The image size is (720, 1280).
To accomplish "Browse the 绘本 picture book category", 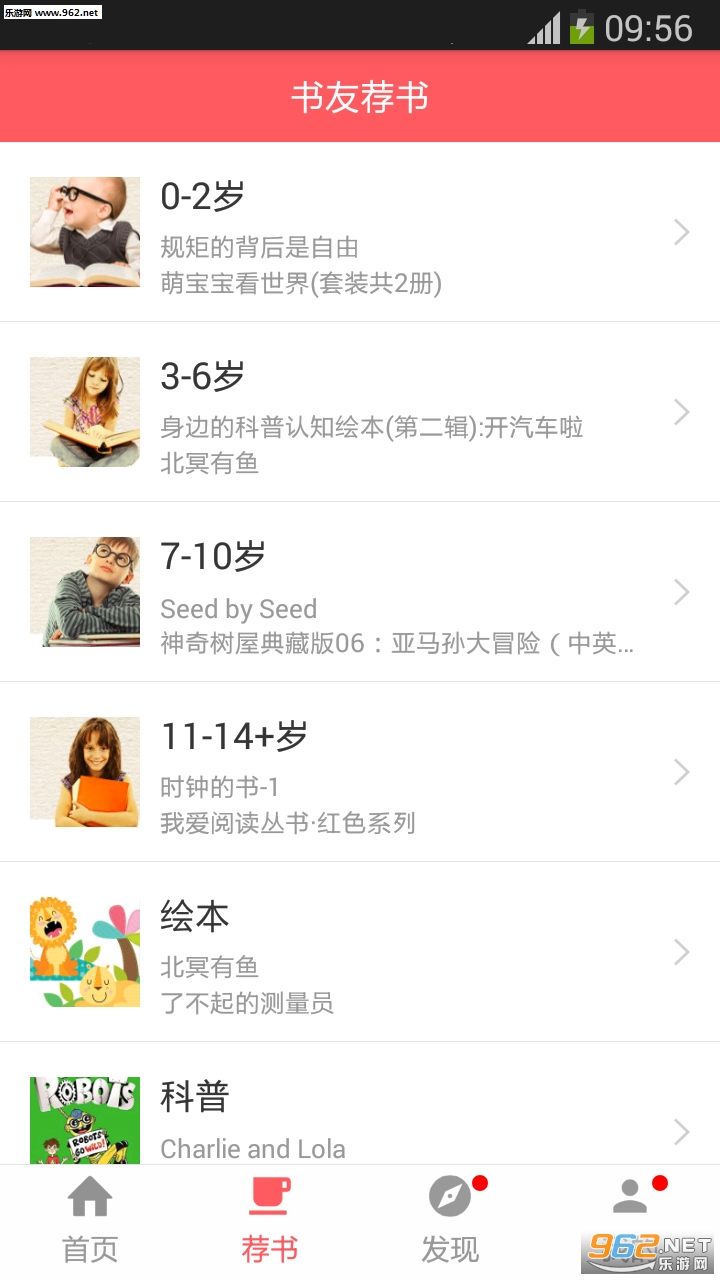I will 360,952.
